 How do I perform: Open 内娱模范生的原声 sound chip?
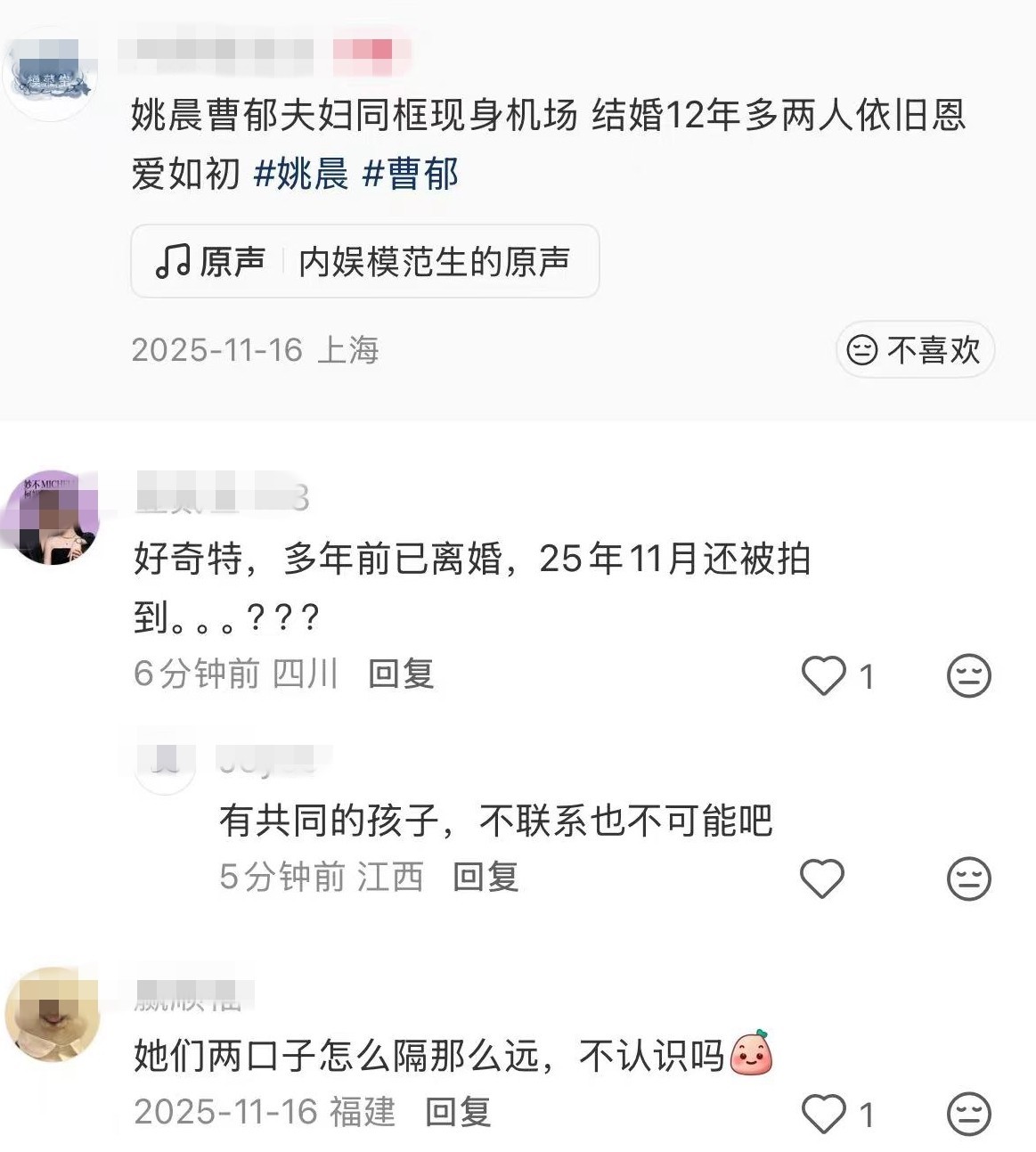[x=364, y=261]
